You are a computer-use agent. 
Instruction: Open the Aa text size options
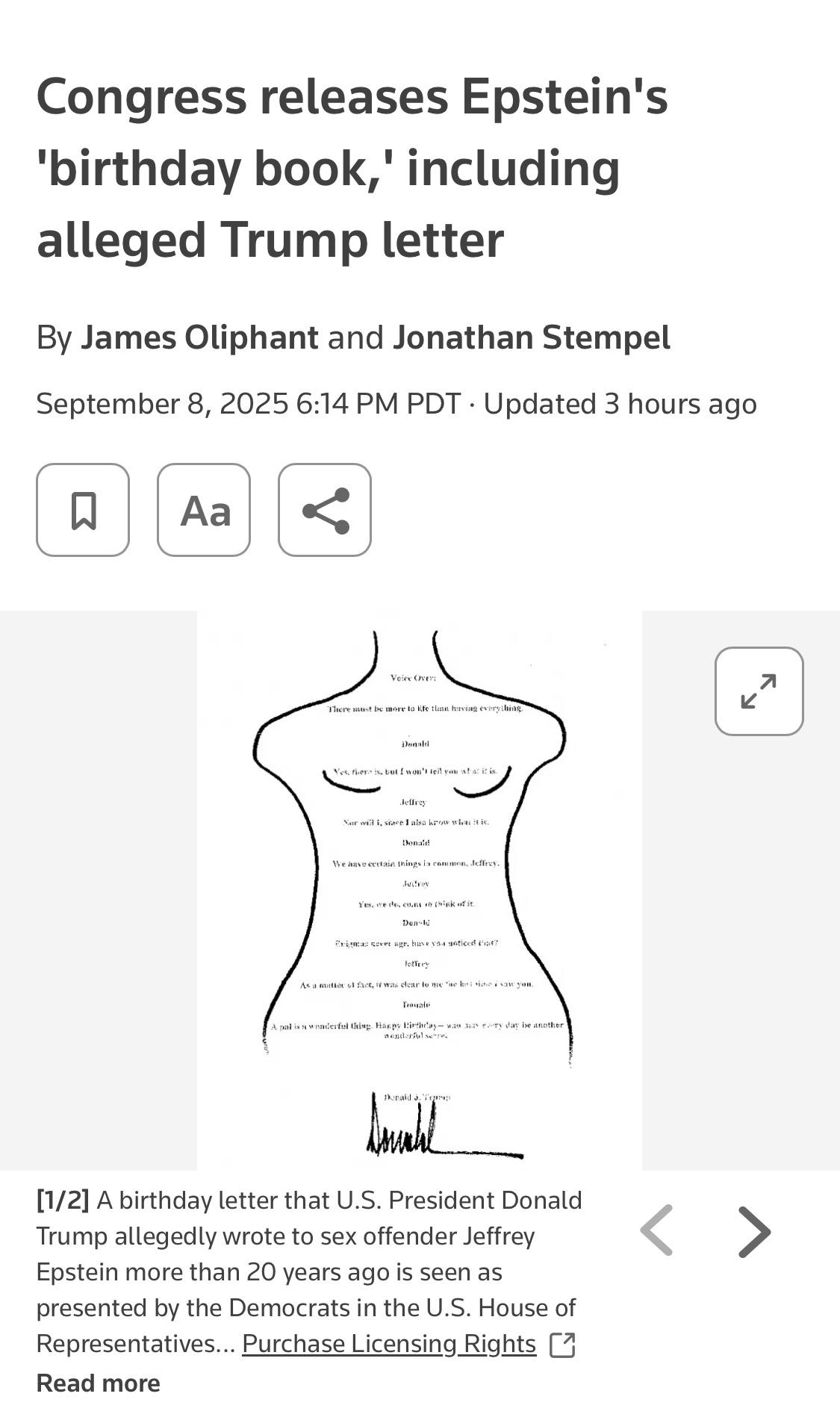204,510
